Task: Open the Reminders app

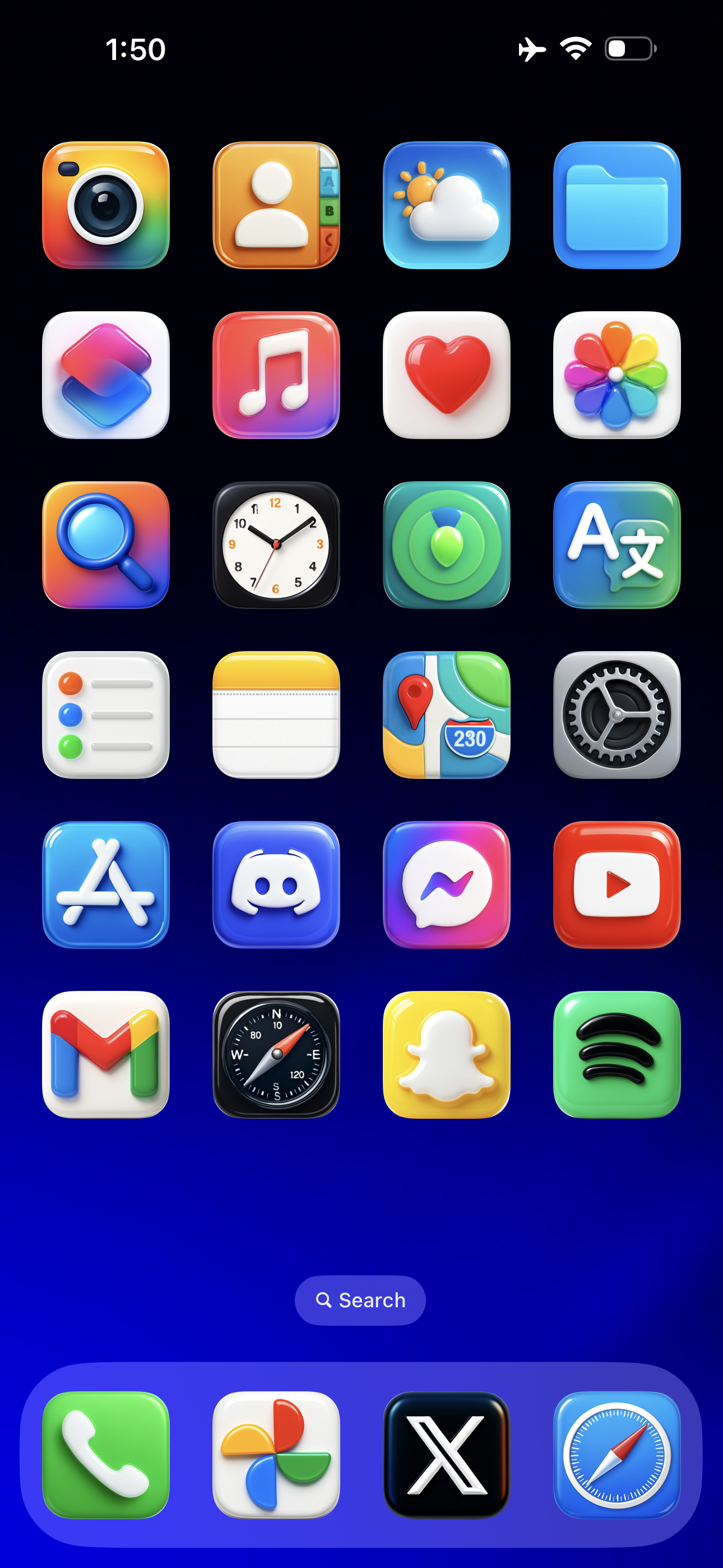Action: (106, 714)
